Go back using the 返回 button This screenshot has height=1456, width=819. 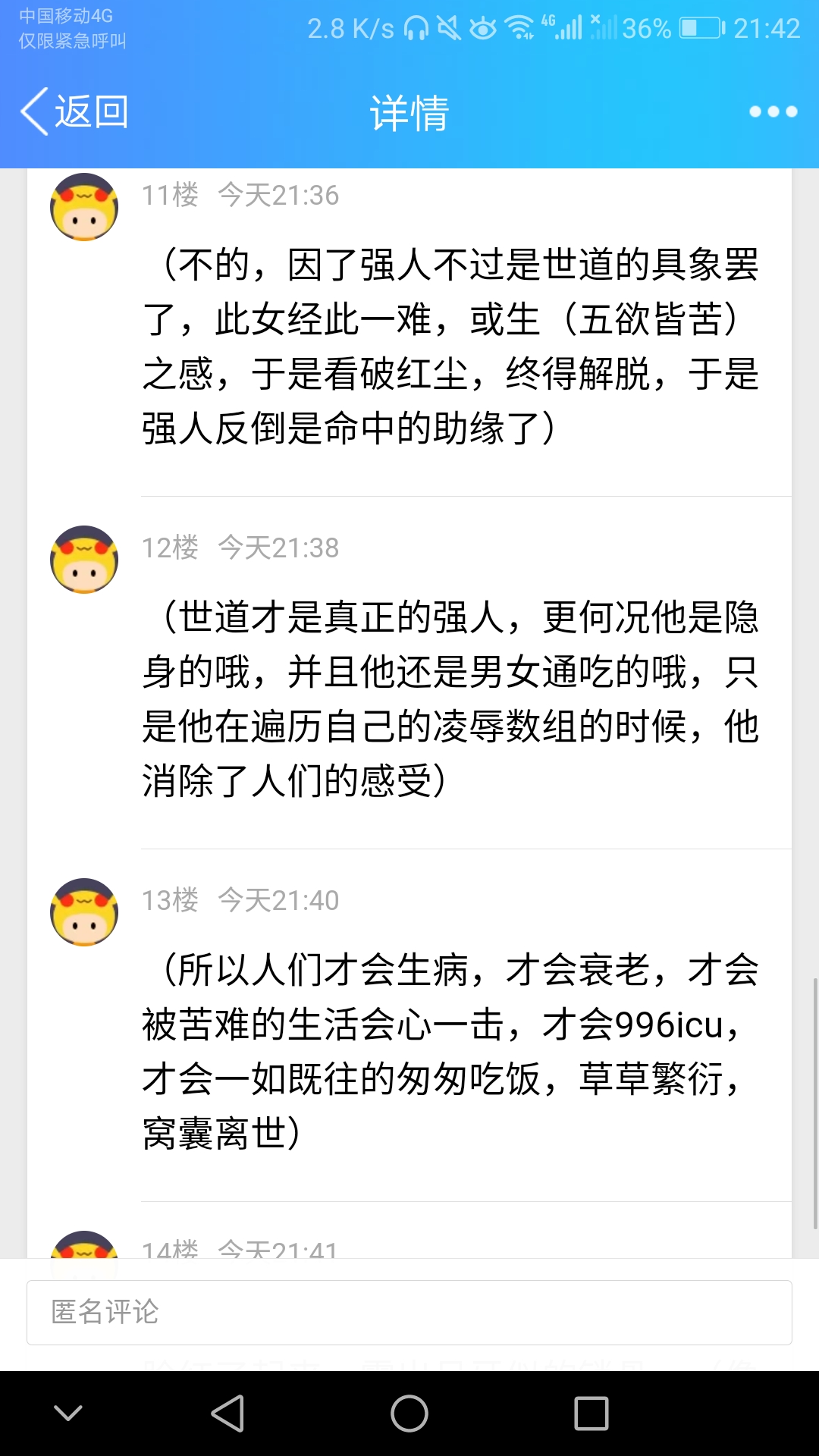(x=74, y=111)
